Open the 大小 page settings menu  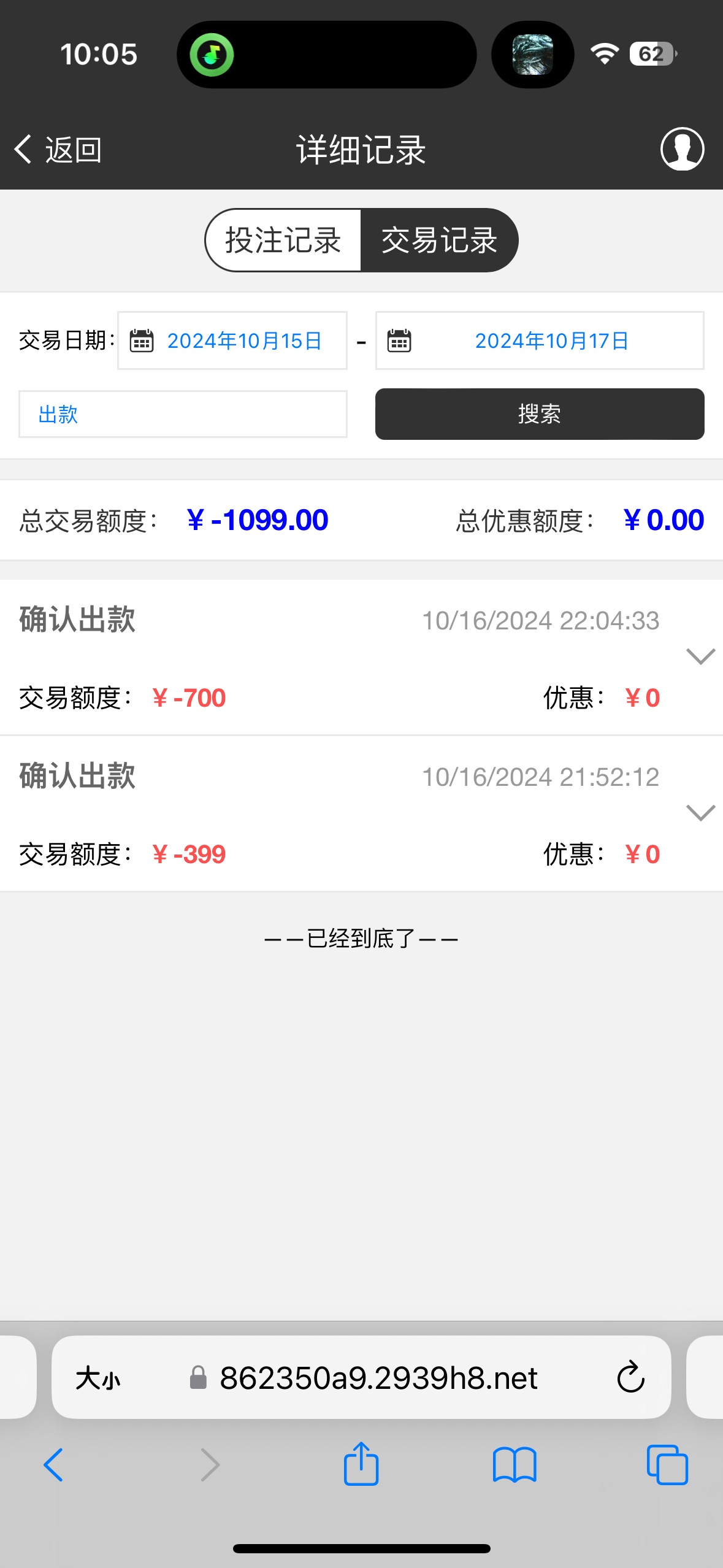coord(98,1378)
